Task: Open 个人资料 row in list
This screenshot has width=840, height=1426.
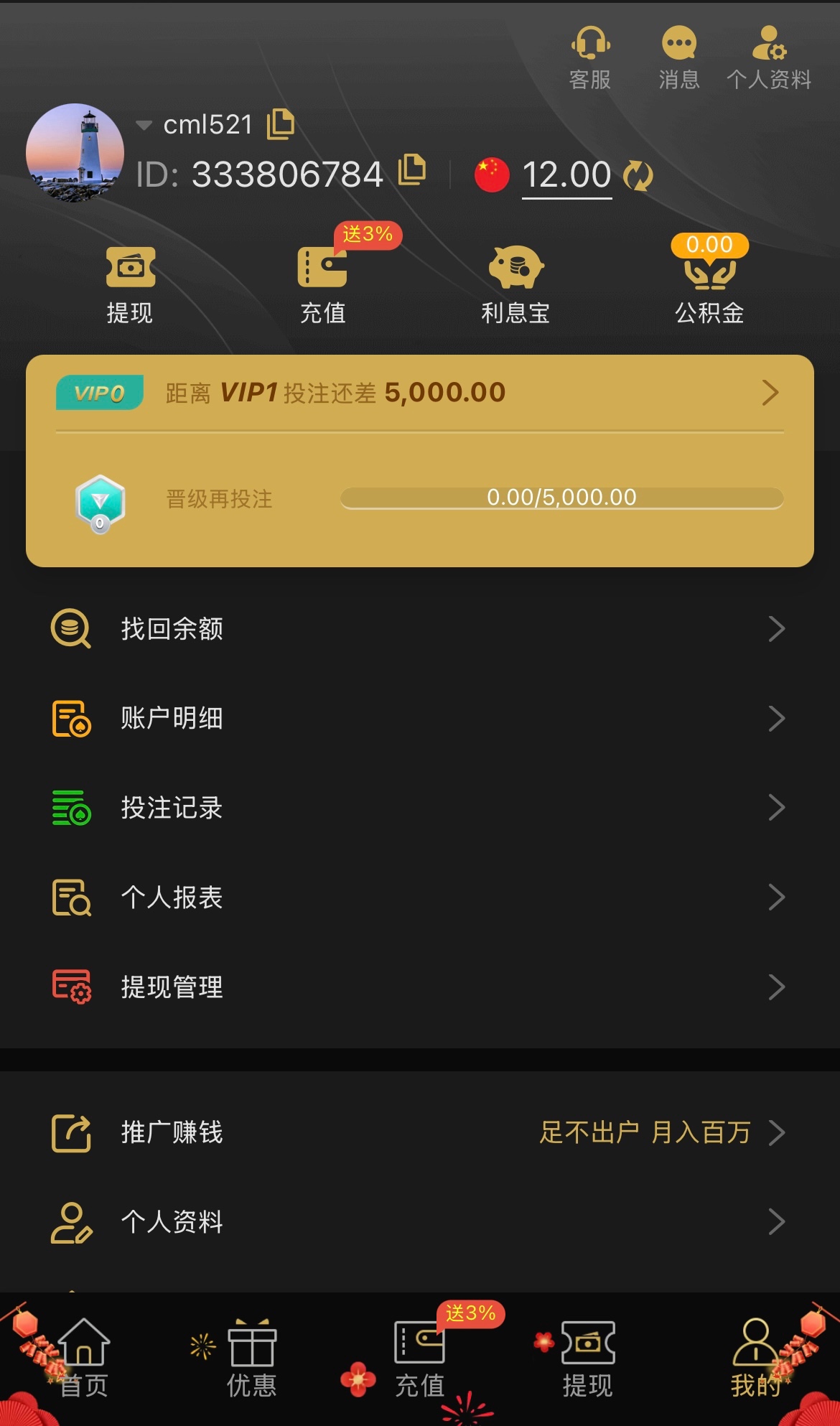Action: click(420, 1222)
